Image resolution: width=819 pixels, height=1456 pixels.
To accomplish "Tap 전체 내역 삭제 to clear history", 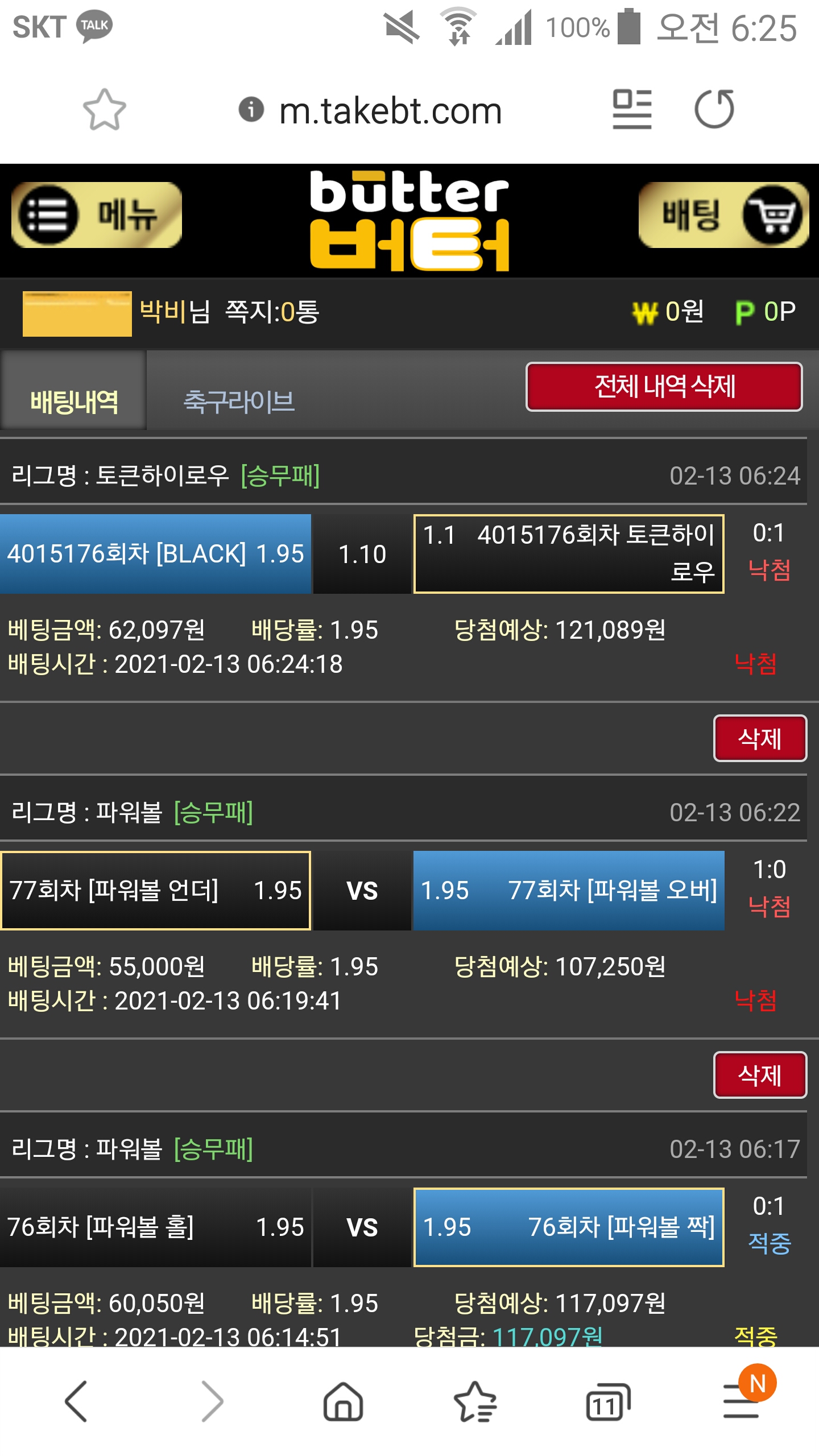I will (x=664, y=387).
